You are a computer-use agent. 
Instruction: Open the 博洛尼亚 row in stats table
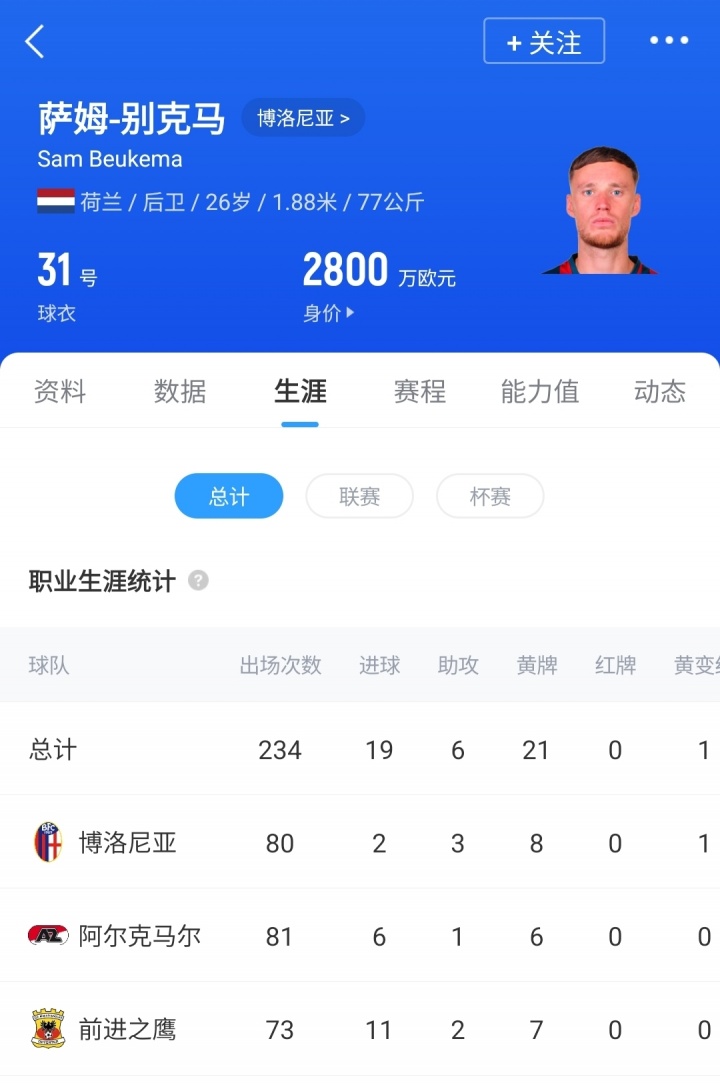(x=128, y=843)
